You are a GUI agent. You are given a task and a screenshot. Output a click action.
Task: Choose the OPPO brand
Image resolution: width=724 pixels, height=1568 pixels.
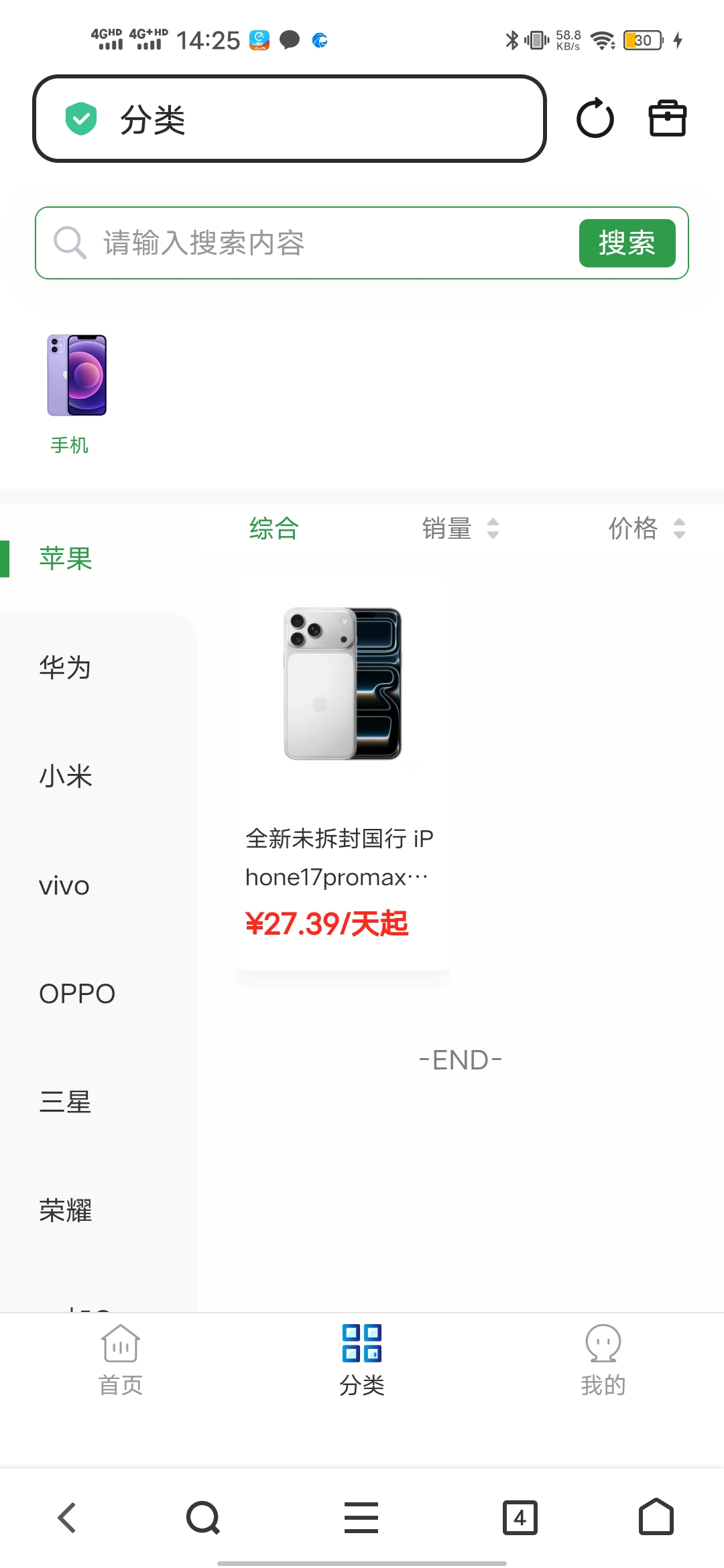(x=77, y=994)
